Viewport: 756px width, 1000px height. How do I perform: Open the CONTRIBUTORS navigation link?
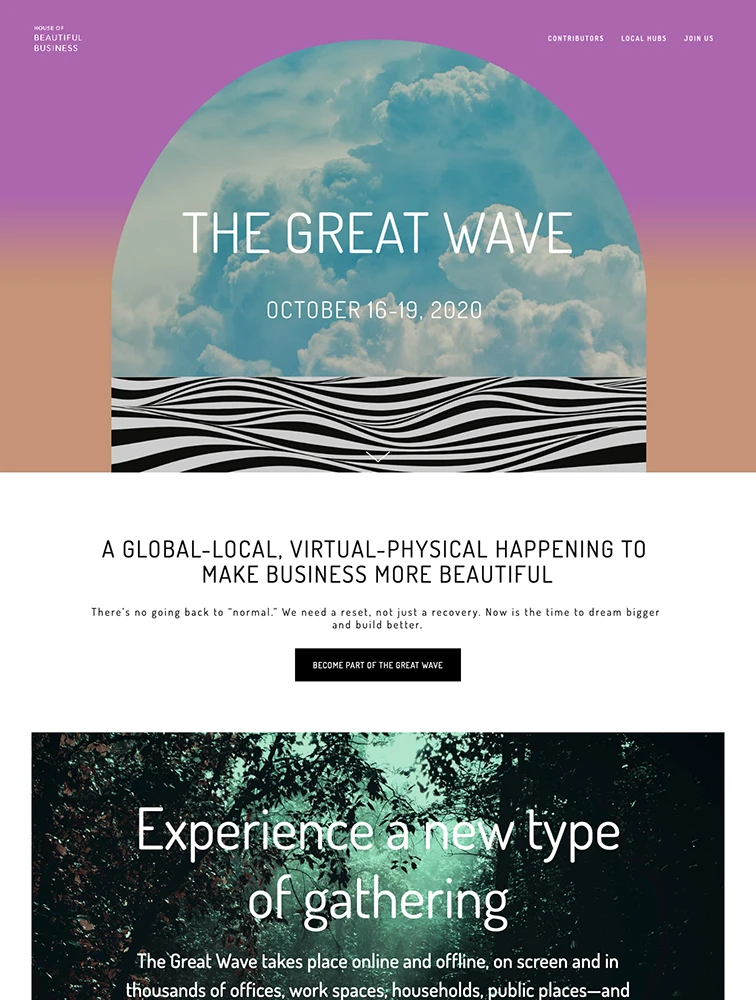(x=574, y=38)
